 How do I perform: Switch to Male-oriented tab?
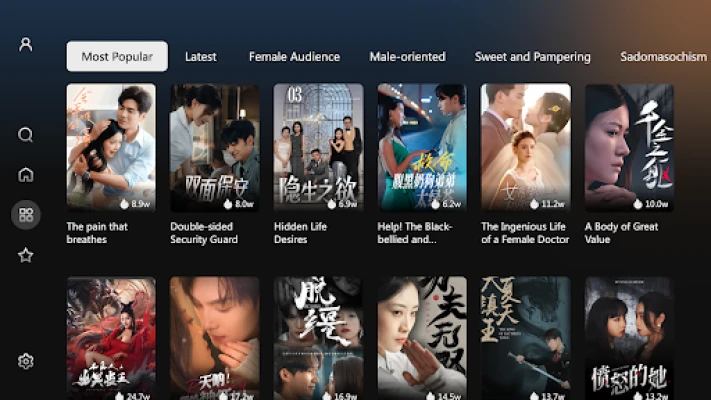coord(407,57)
